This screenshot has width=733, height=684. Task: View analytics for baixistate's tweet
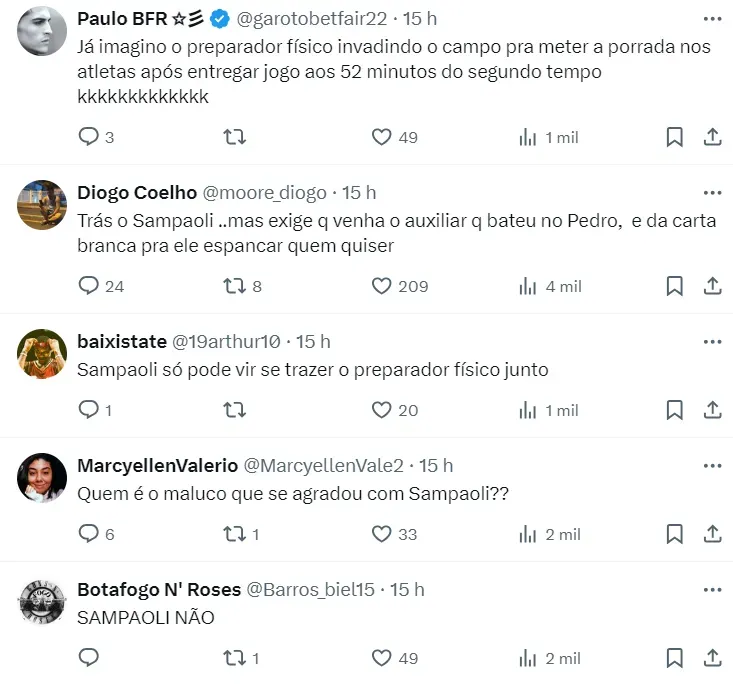528,410
